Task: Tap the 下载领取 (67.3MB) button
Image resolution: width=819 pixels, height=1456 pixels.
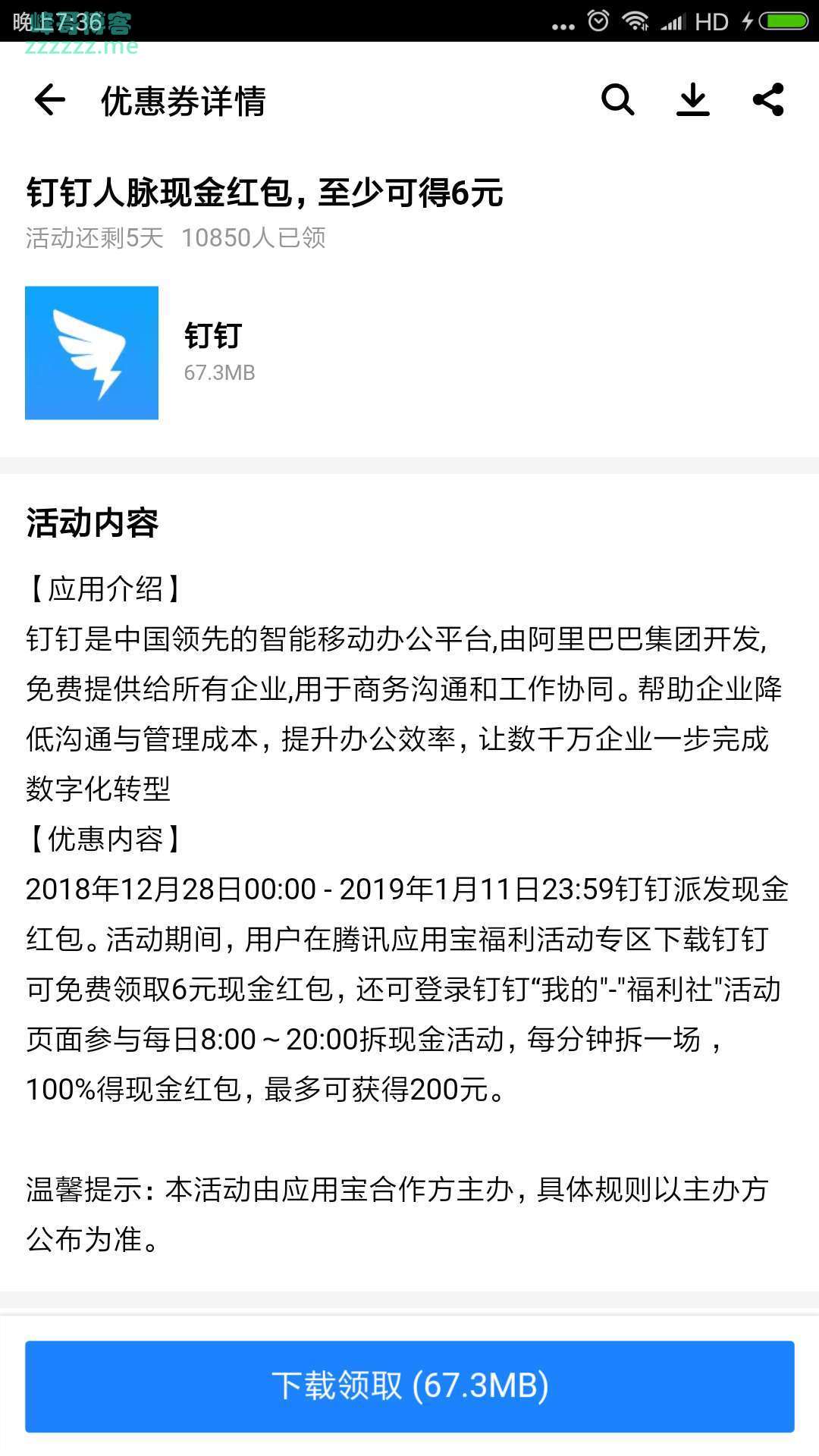Action: [x=409, y=1385]
